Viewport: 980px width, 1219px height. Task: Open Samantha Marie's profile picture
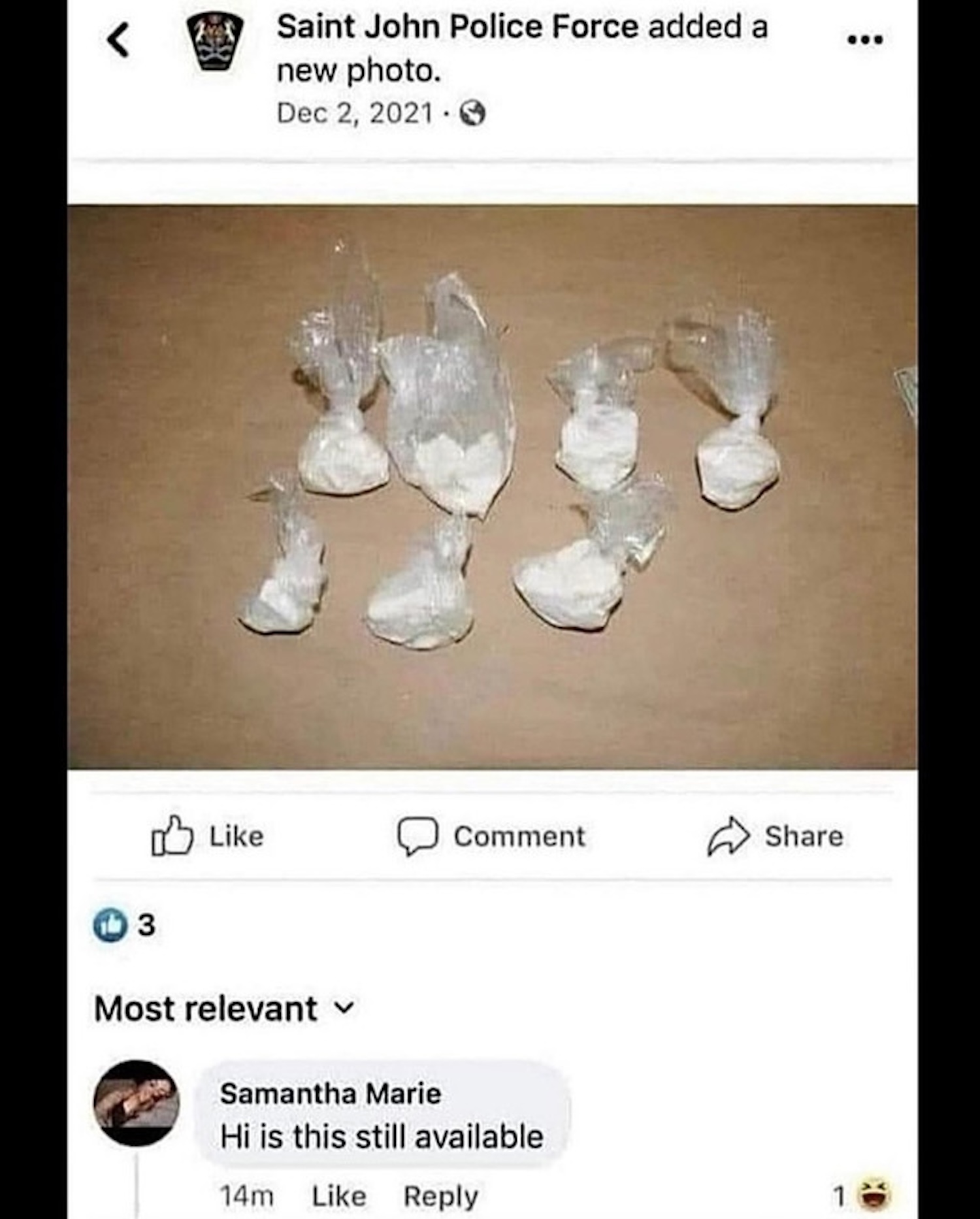pos(137,1103)
